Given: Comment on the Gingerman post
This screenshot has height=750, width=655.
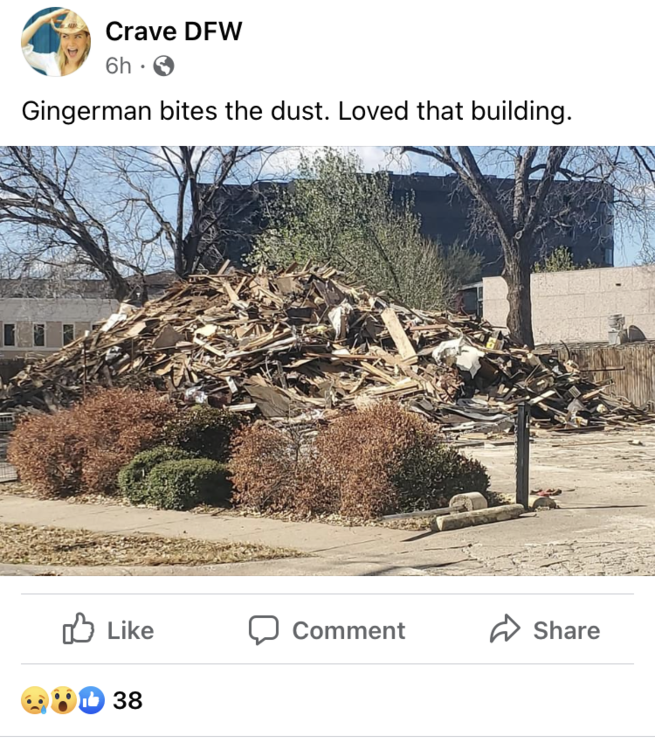Looking at the screenshot, I should 327,630.
